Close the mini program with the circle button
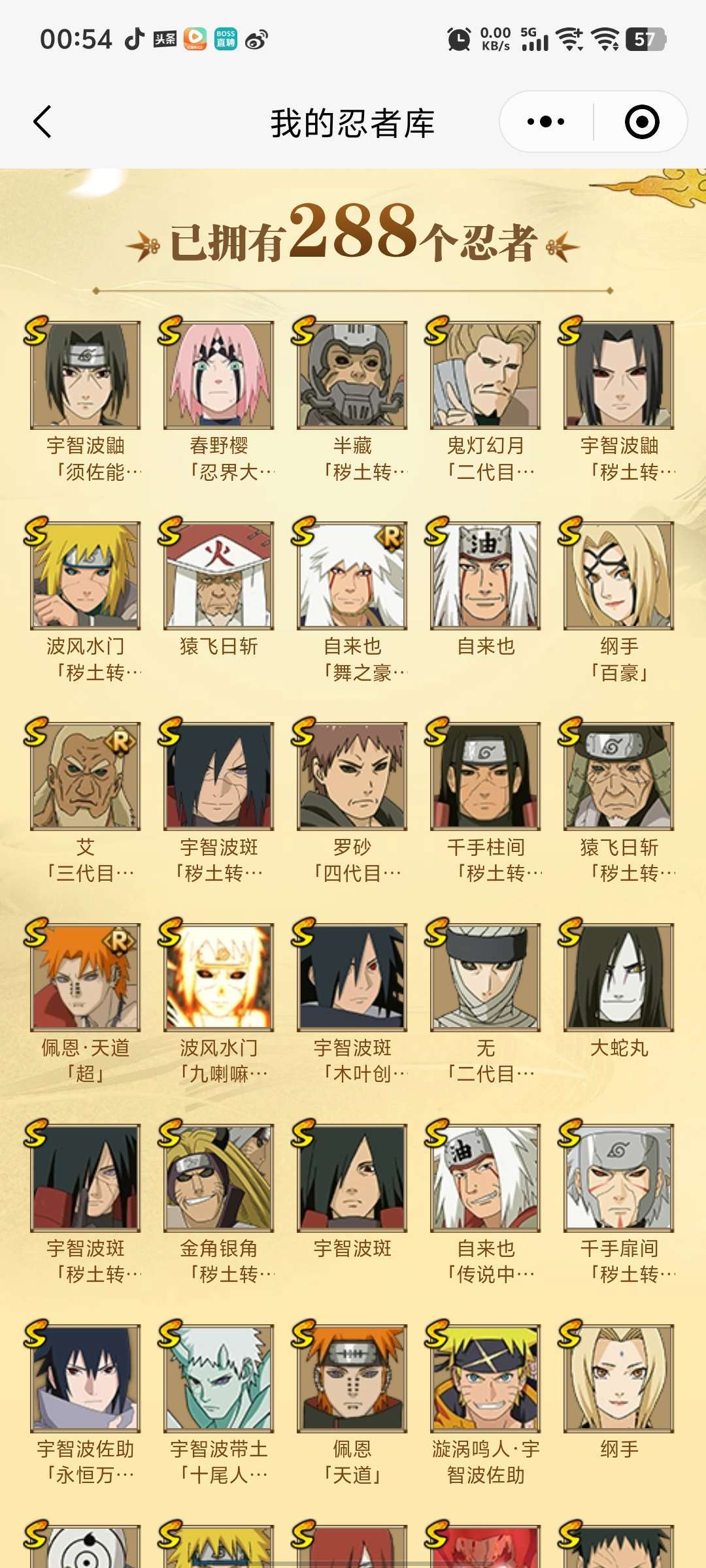This screenshot has height=1568, width=706. 641,122
